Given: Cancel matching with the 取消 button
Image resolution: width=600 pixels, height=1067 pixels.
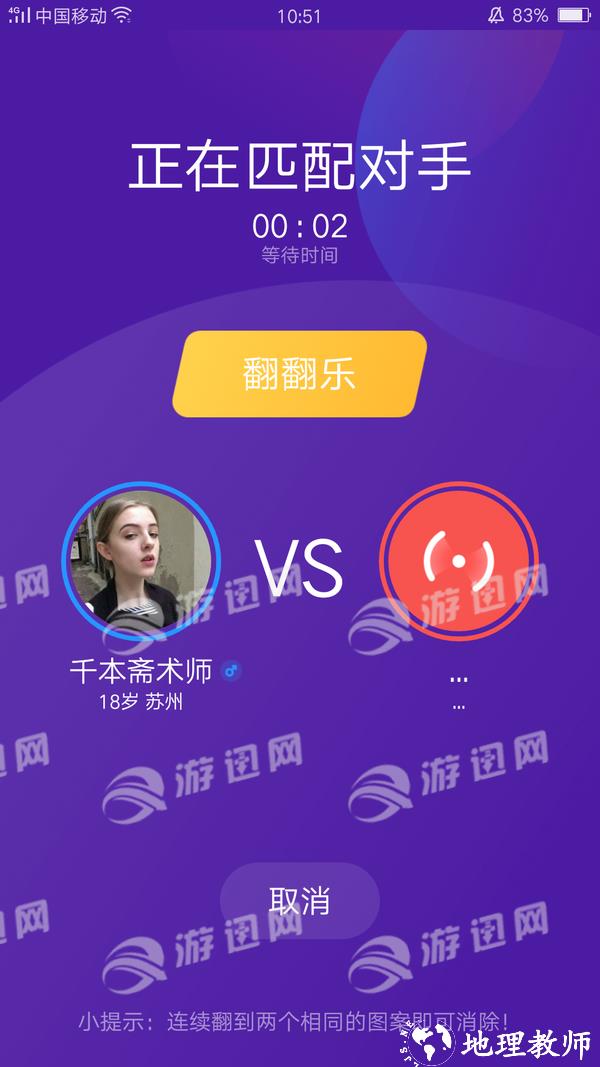Looking at the screenshot, I should click(299, 901).
